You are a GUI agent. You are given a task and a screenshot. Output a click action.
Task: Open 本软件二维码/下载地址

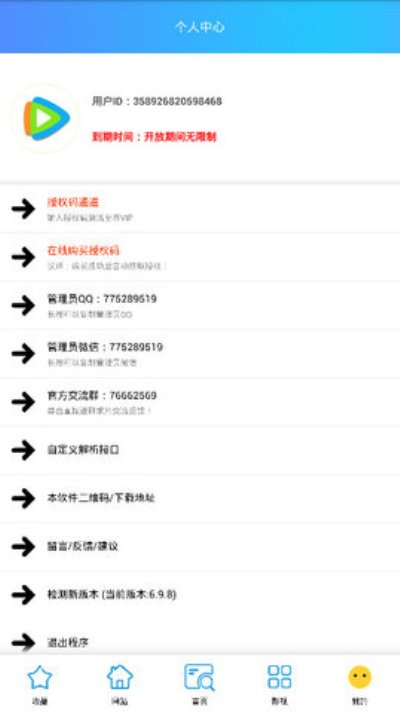(200, 498)
